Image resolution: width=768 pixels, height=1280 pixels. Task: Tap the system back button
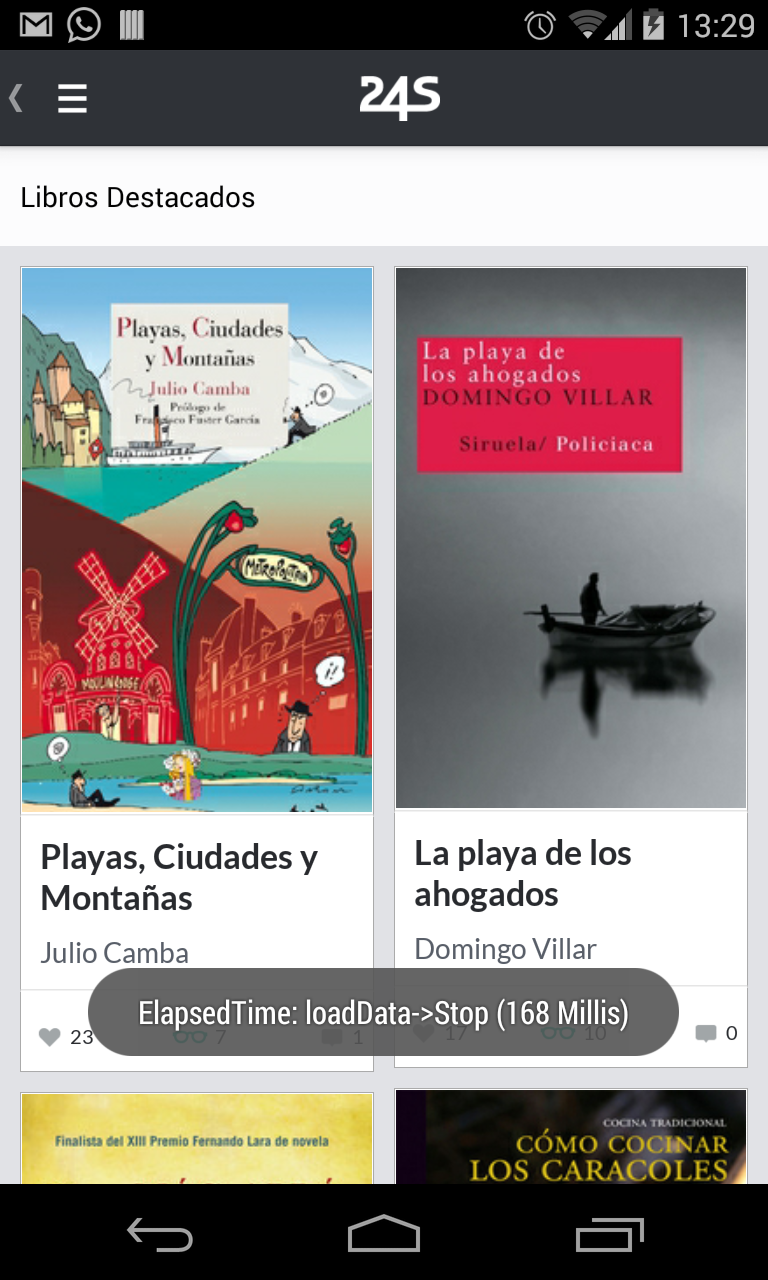(x=160, y=1236)
